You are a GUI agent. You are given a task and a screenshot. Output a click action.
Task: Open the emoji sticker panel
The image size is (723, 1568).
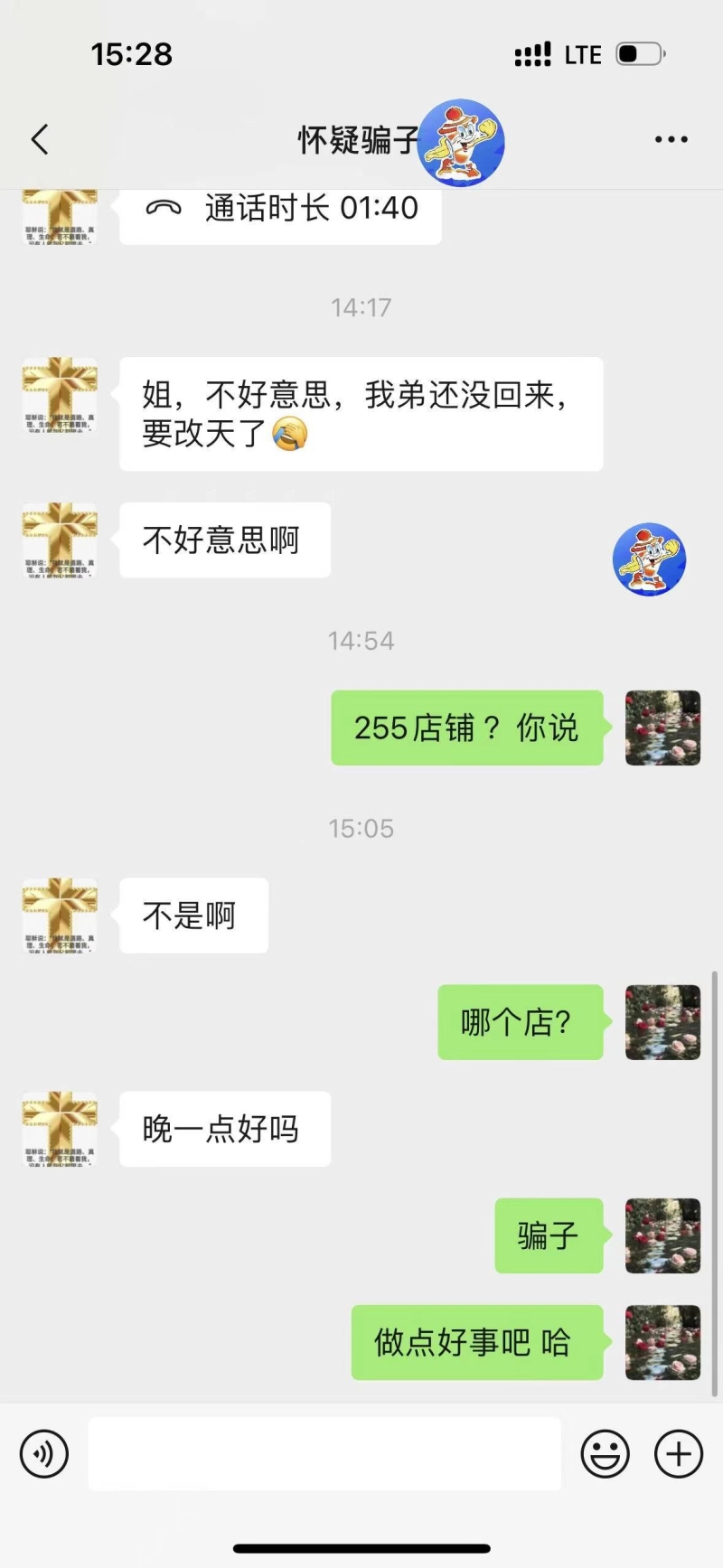click(605, 1453)
